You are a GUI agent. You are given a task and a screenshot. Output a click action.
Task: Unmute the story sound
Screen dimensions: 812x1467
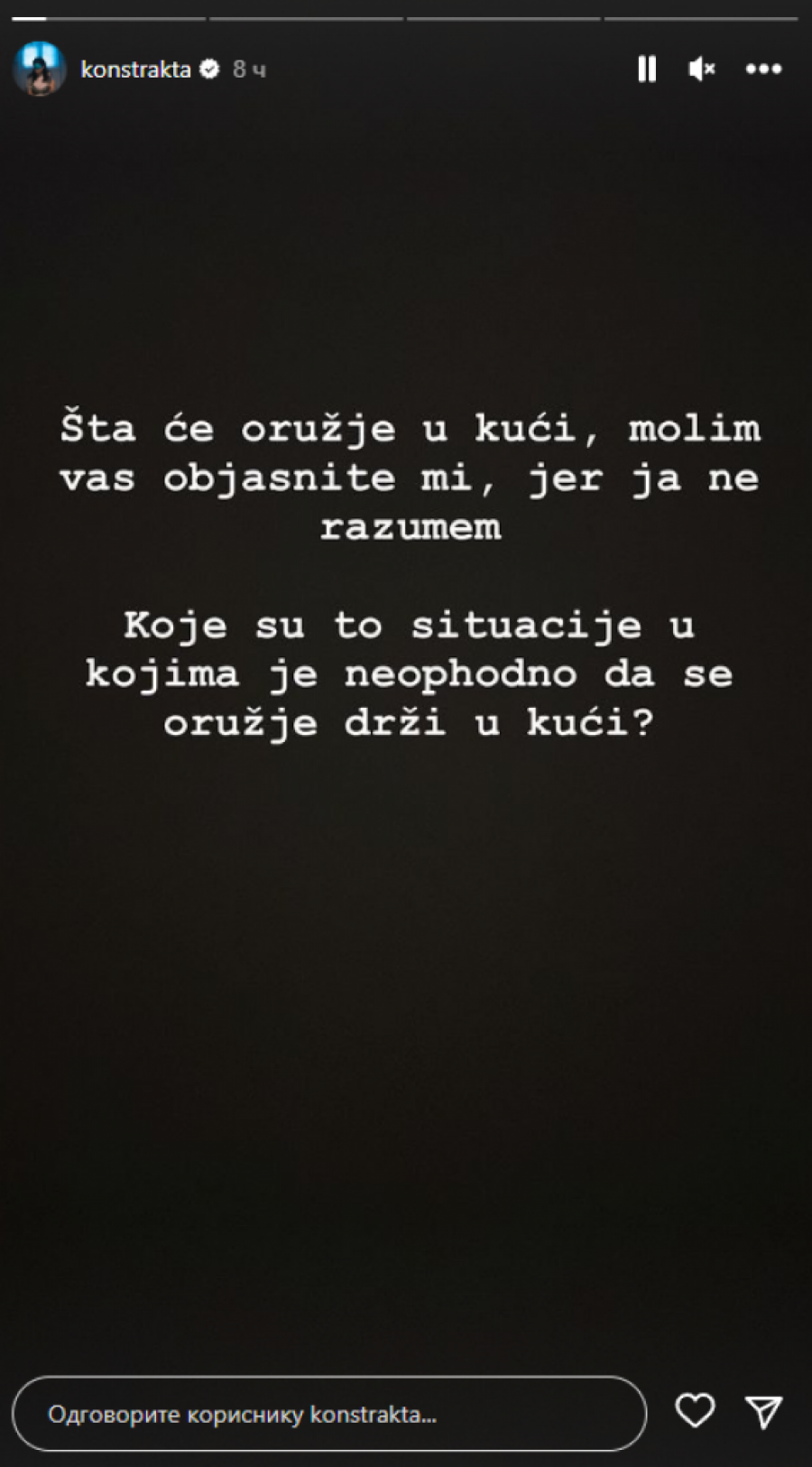coord(701,69)
